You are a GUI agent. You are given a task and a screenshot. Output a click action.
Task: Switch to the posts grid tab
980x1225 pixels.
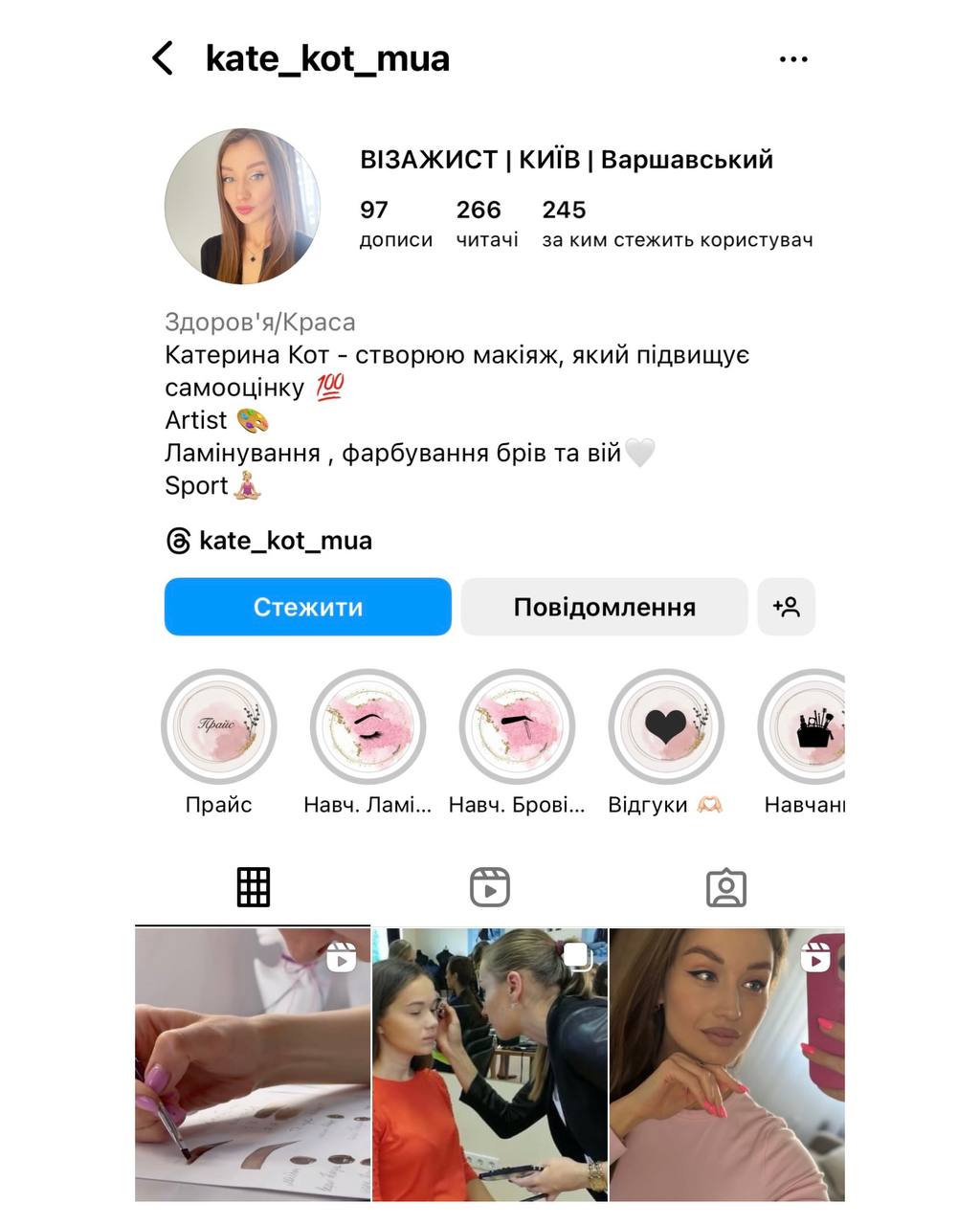coord(253,888)
